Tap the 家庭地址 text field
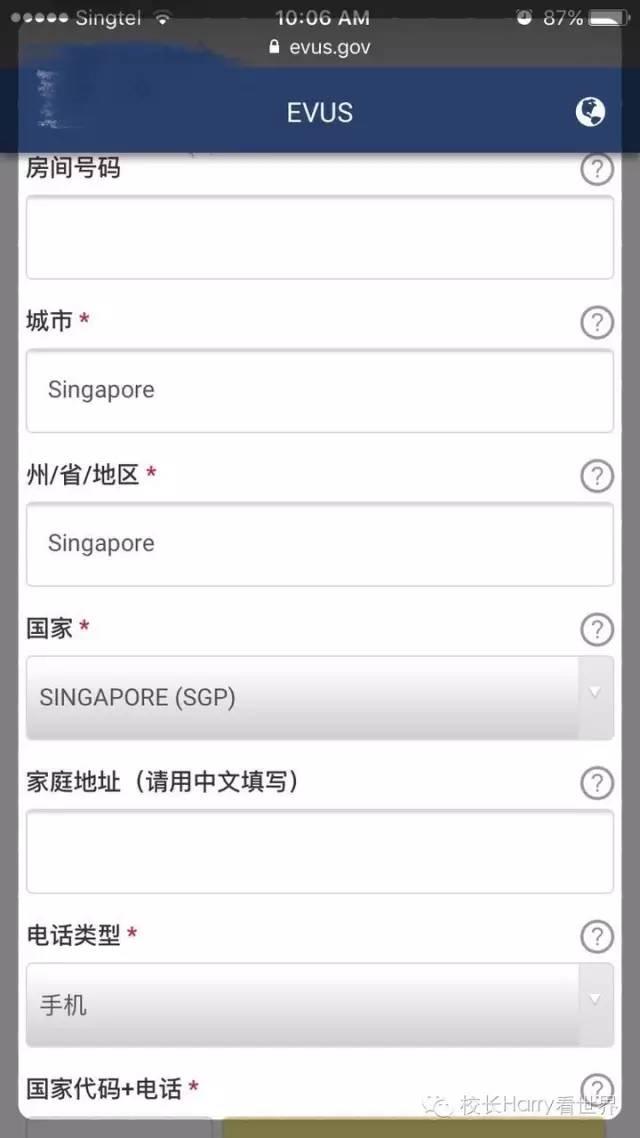This screenshot has width=640, height=1138. click(319, 851)
